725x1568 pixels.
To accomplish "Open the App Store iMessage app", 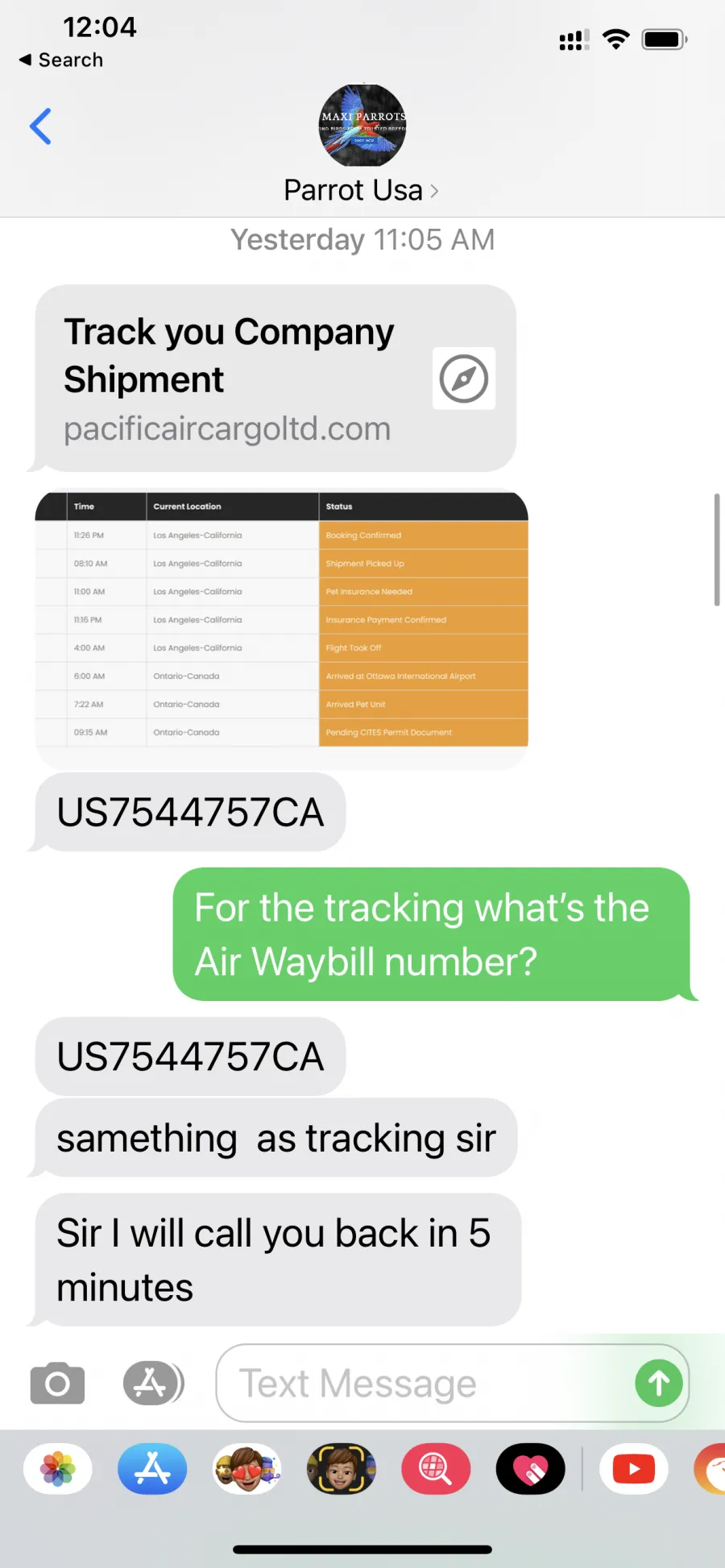I will coord(152,1469).
